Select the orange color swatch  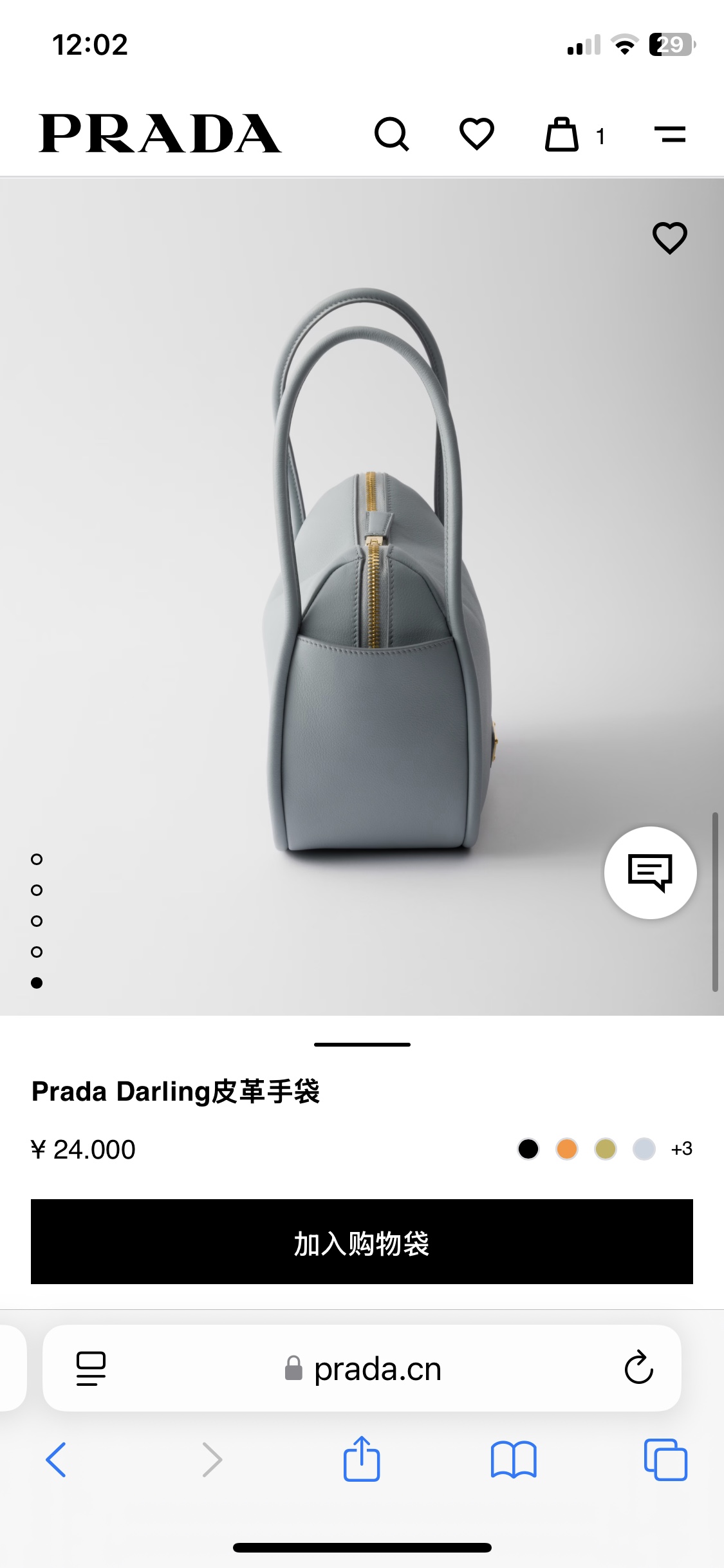(x=567, y=1149)
